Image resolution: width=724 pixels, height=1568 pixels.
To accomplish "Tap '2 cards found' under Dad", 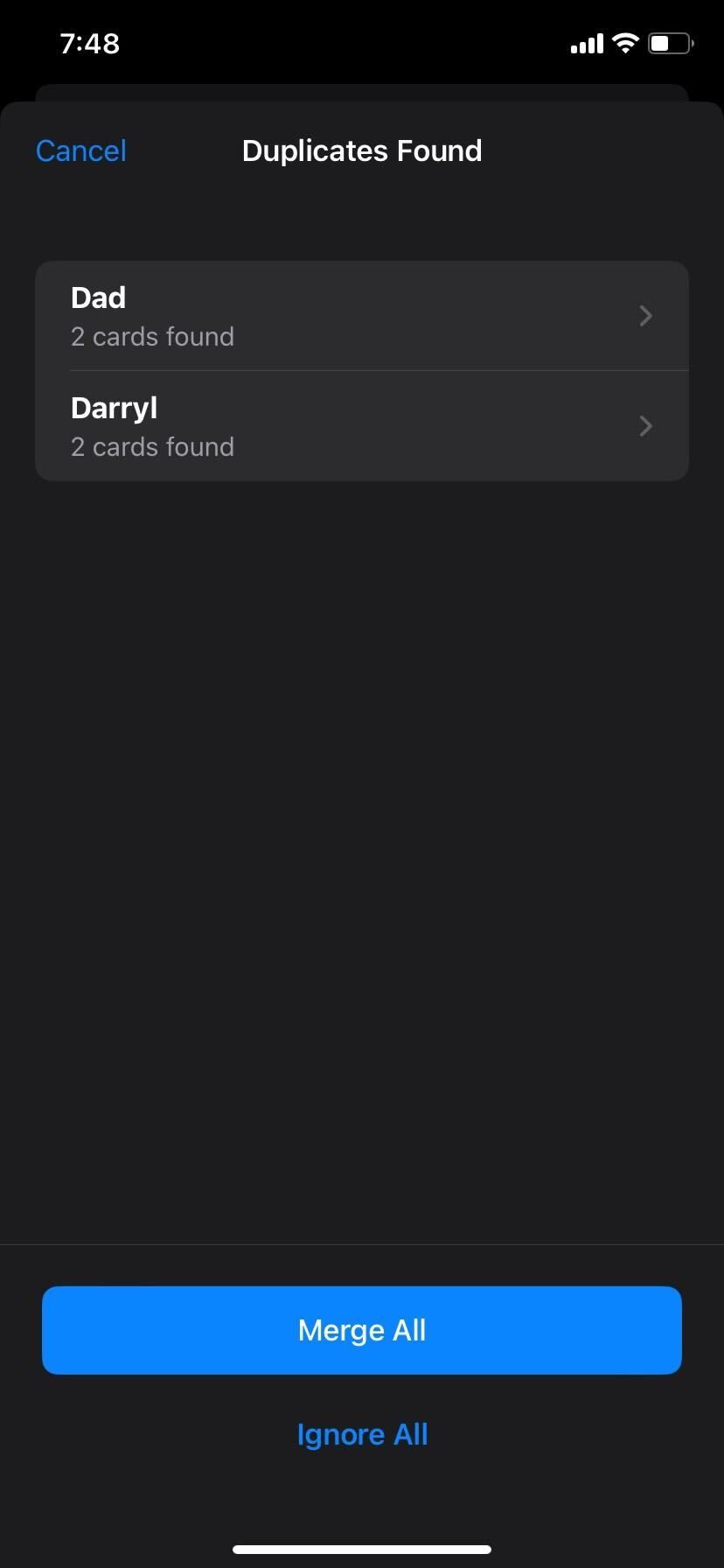I will [x=152, y=337].
